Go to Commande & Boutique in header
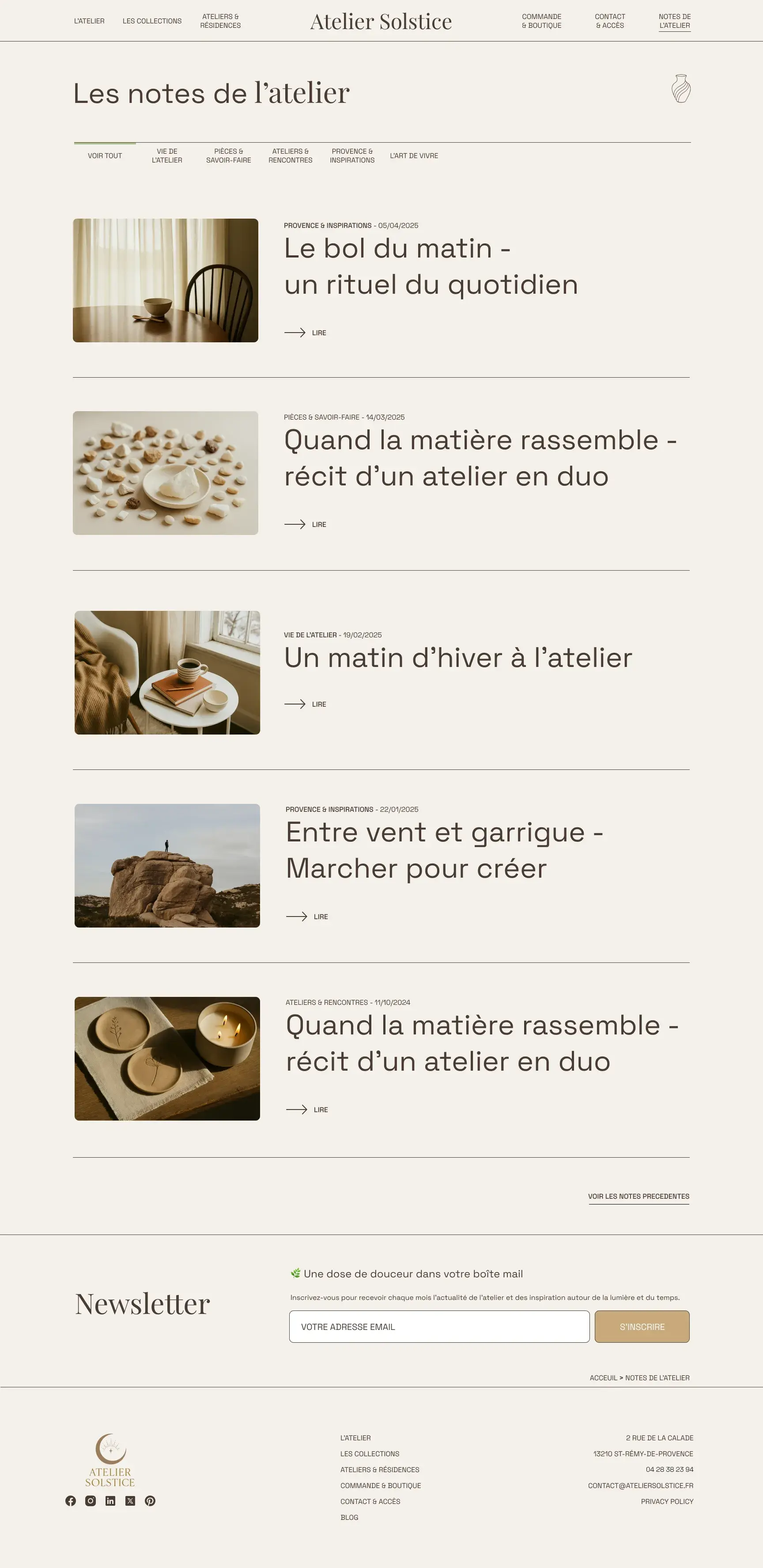 click(541, 21)
